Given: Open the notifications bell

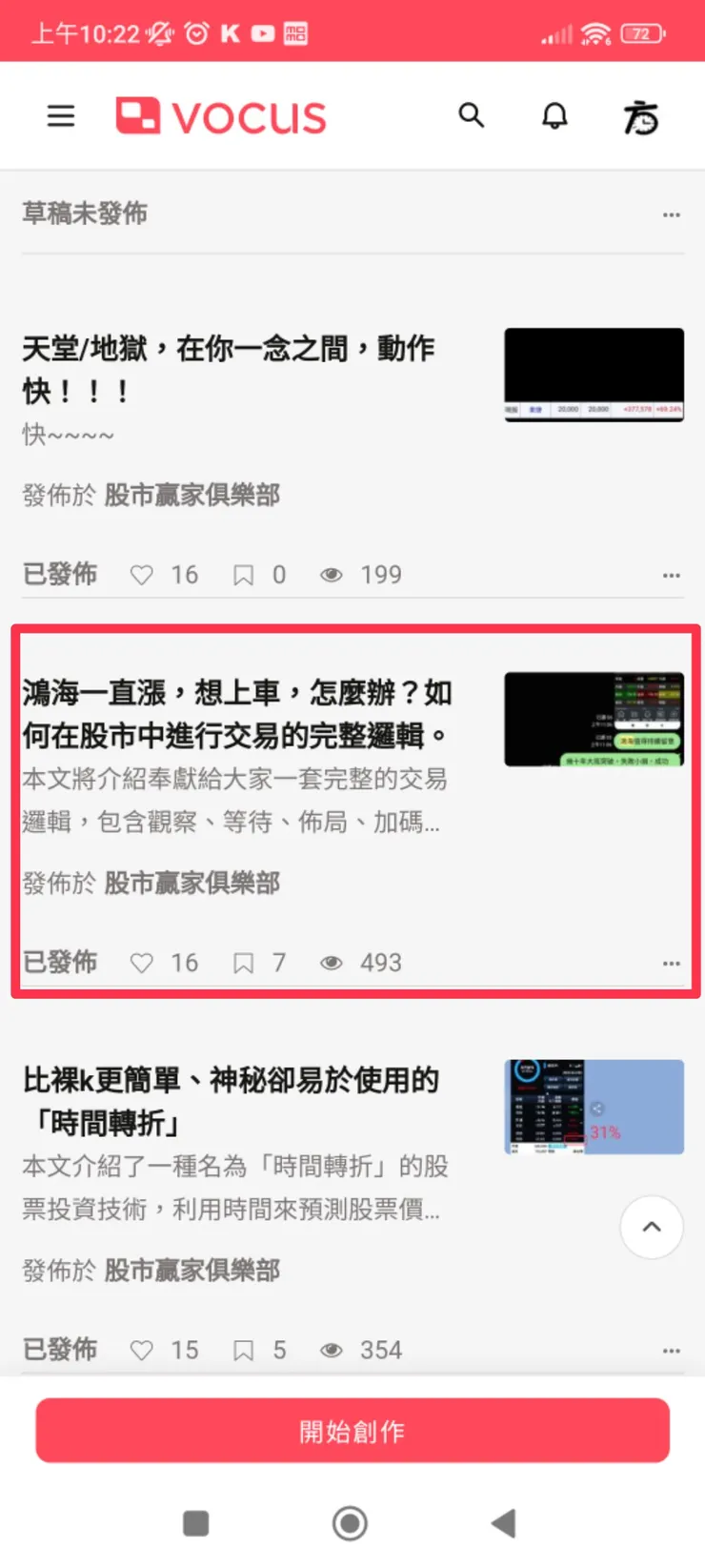Looking at the screenshot, I should [555, 115].
